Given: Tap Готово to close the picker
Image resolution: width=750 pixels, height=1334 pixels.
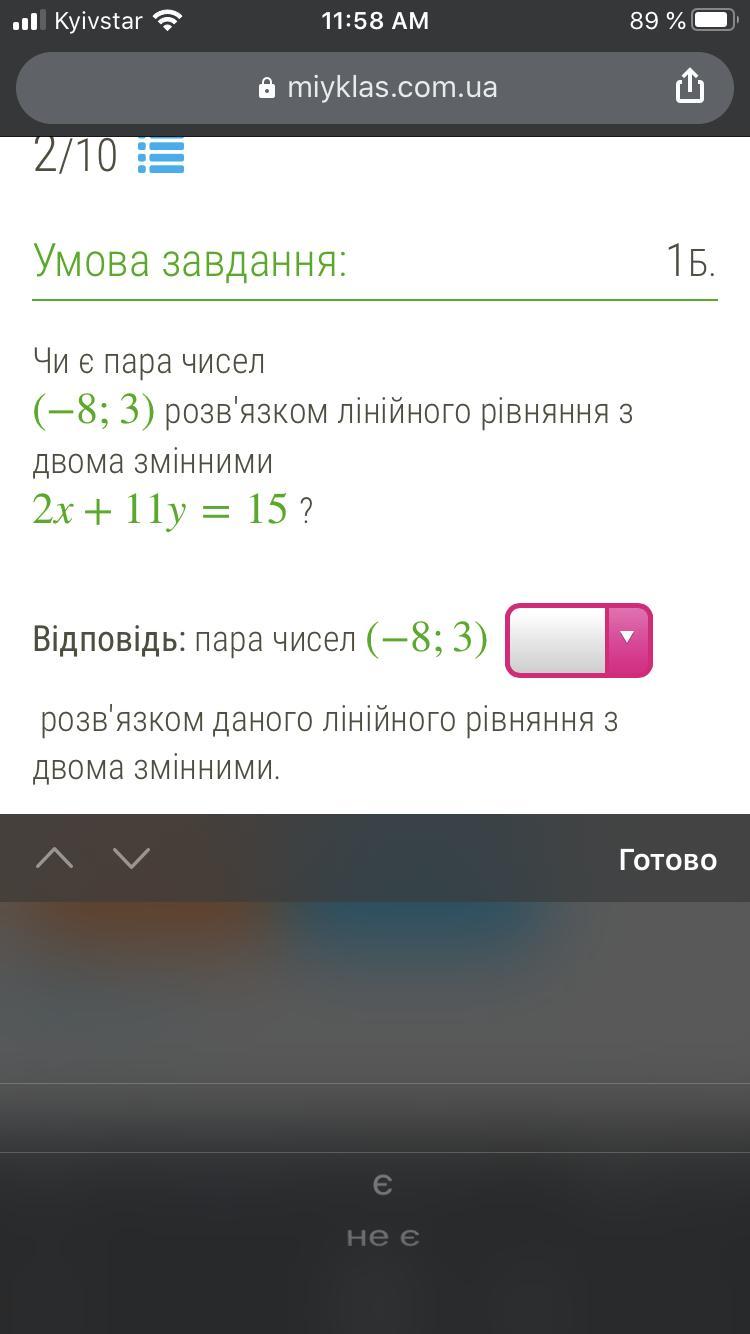Looking at the screenshot, I should tap(667, 860).
